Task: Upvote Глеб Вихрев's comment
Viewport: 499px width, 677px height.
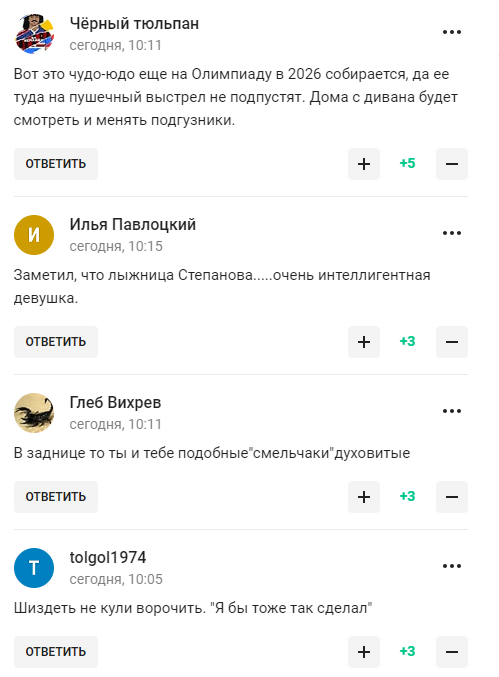Action: (364, 497)
